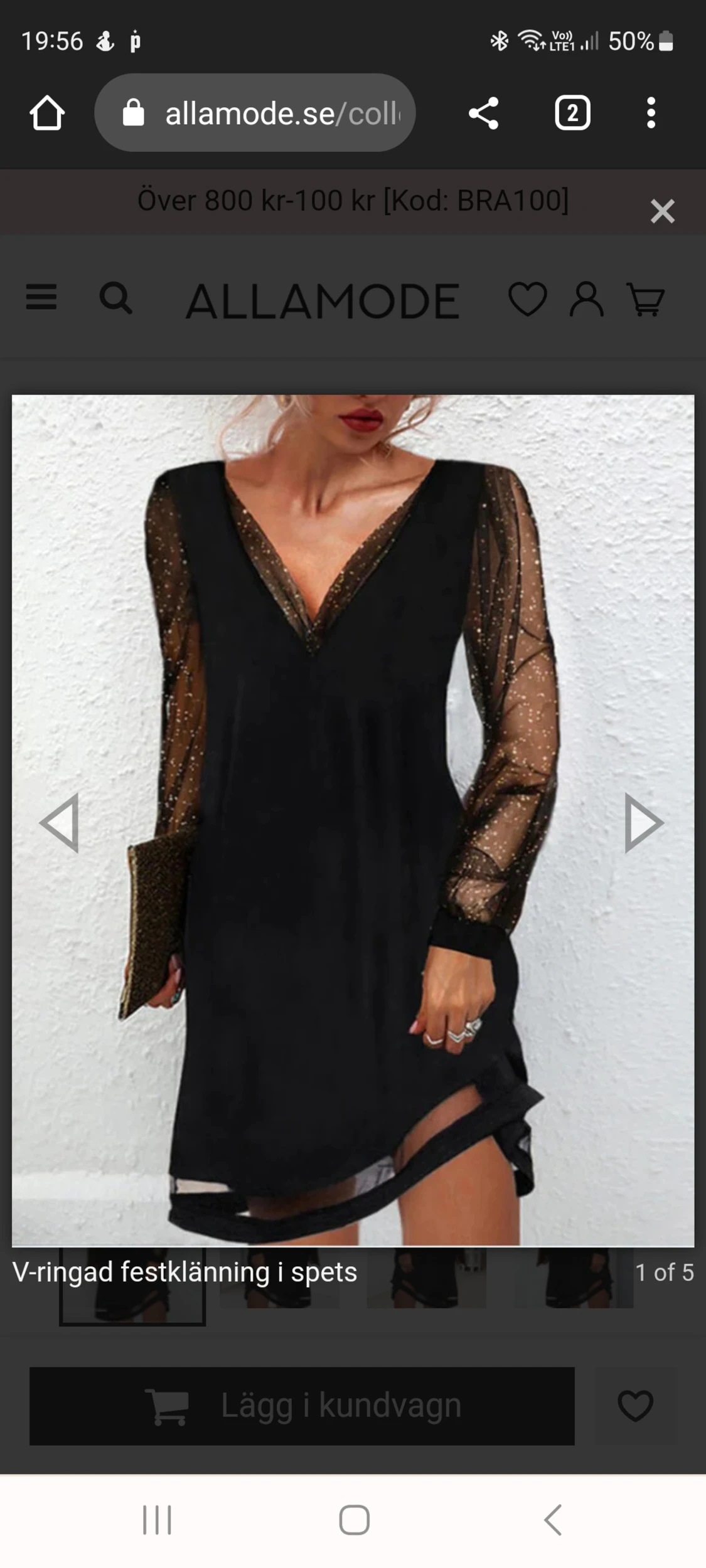The width and height of the screenshot is (706, 1568).
Task: Add dress to favorites beside cart button
Action: point(635,1406)
